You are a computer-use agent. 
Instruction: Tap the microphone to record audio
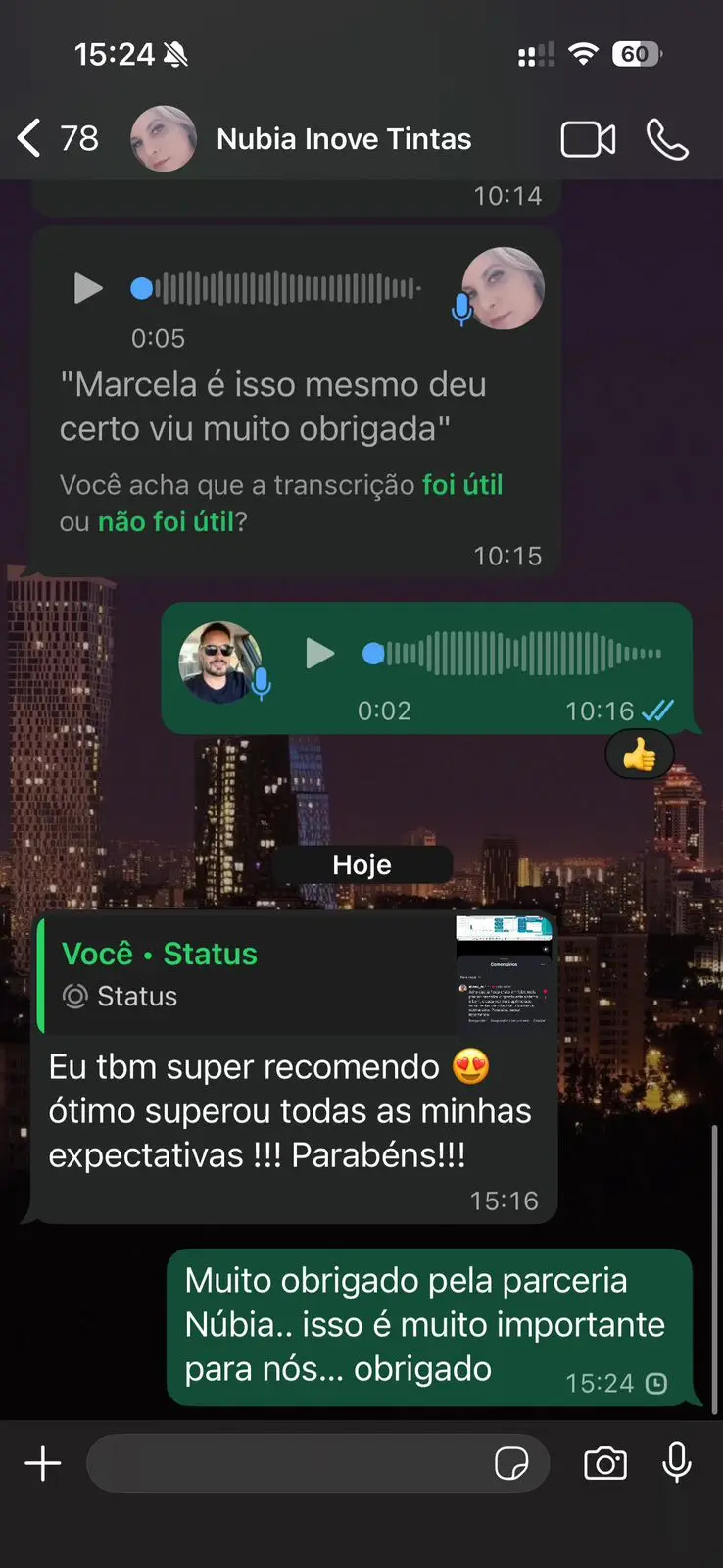(x=677, y=1463)
